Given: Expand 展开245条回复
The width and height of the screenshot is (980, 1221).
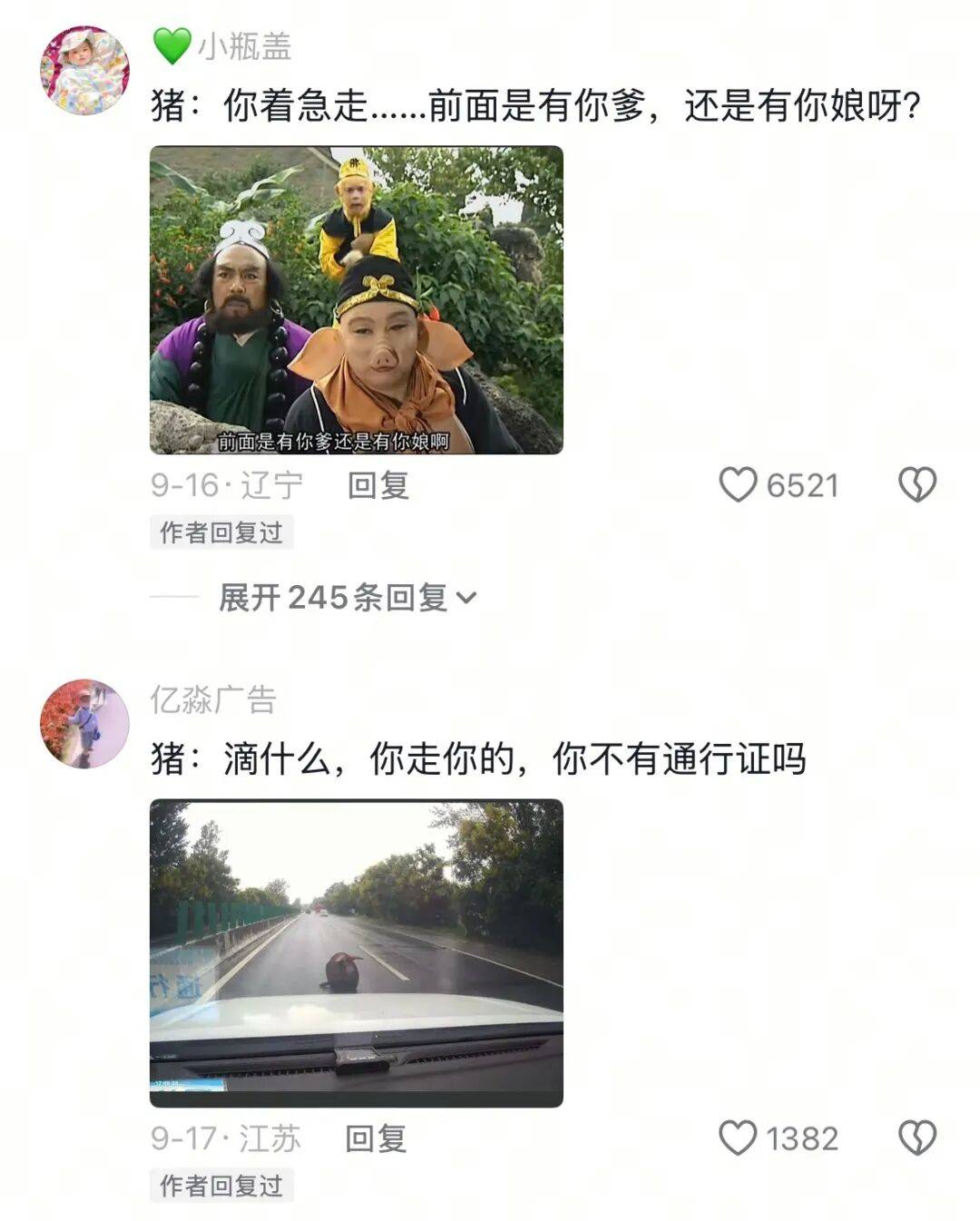Looking at the screenshot, I should pos(348,597).
